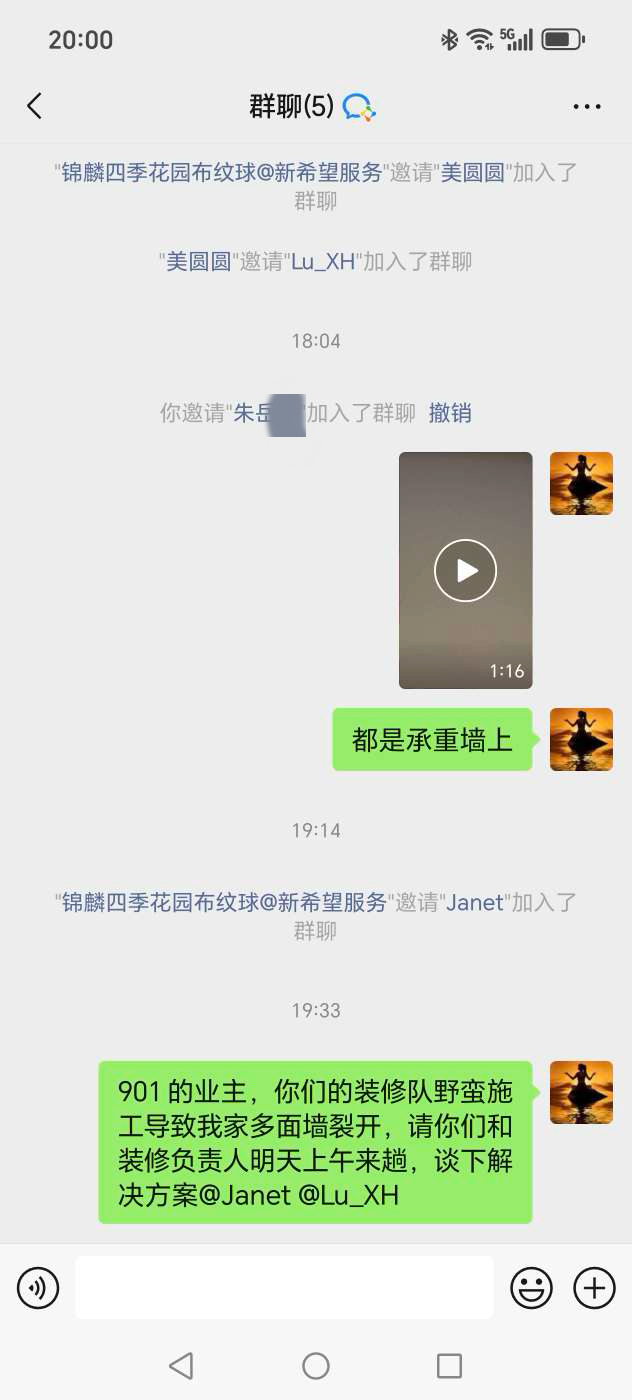Tap avatar beside 都是承重墙上 message
The width and height of the screenshot is (632, 1400).
click(x=581, y=740)
